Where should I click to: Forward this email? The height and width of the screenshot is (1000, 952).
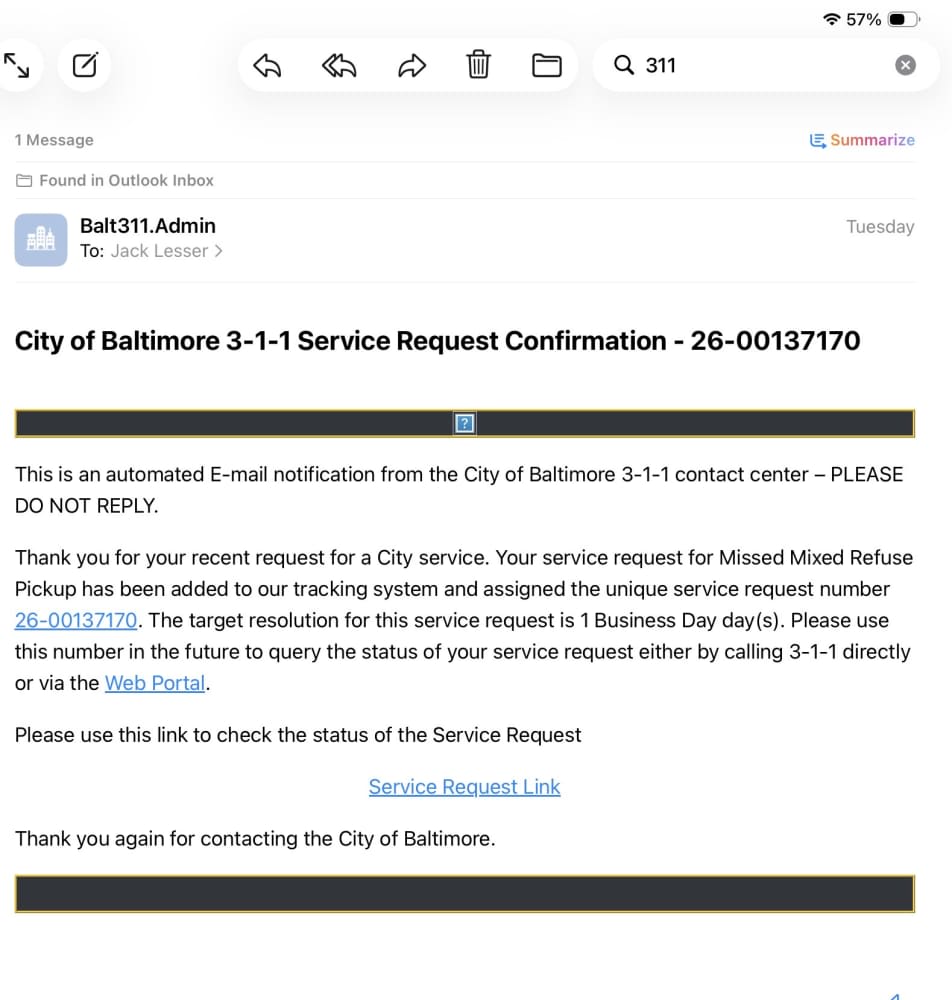tap(412, 65)
